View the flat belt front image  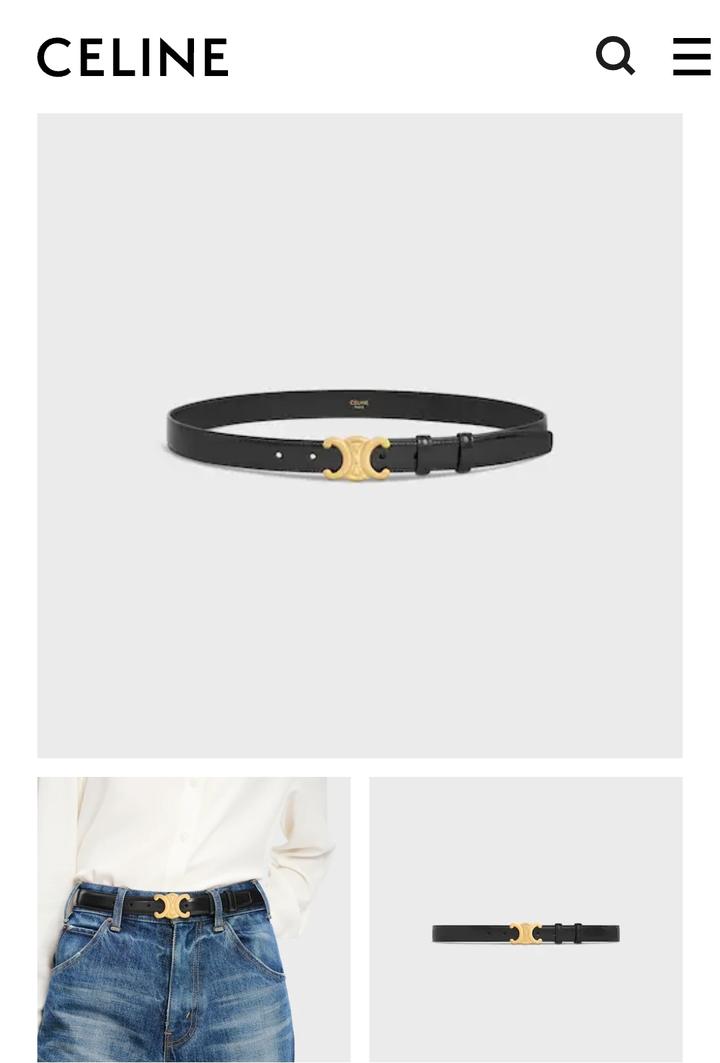[x=526, y=919]
